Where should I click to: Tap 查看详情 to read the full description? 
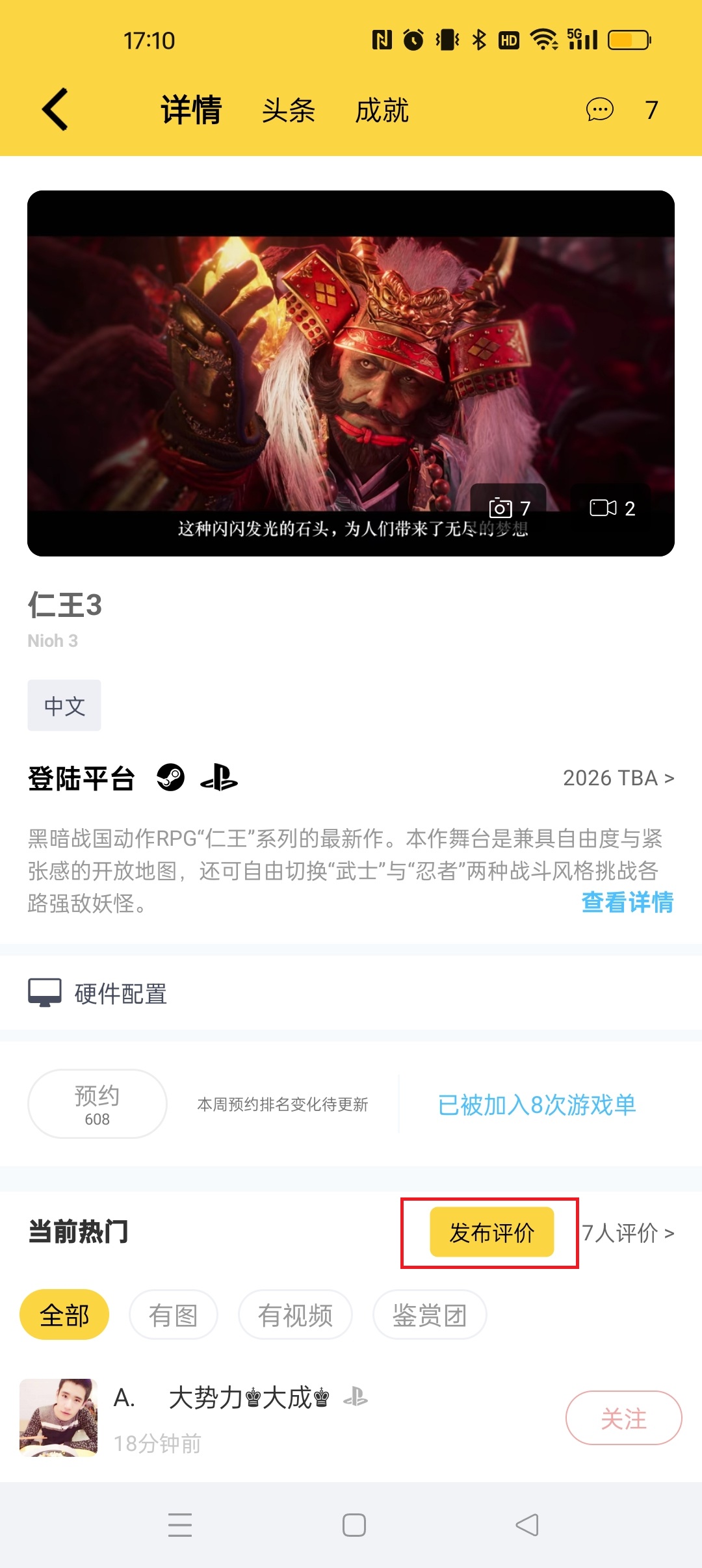tap(627, 902)
